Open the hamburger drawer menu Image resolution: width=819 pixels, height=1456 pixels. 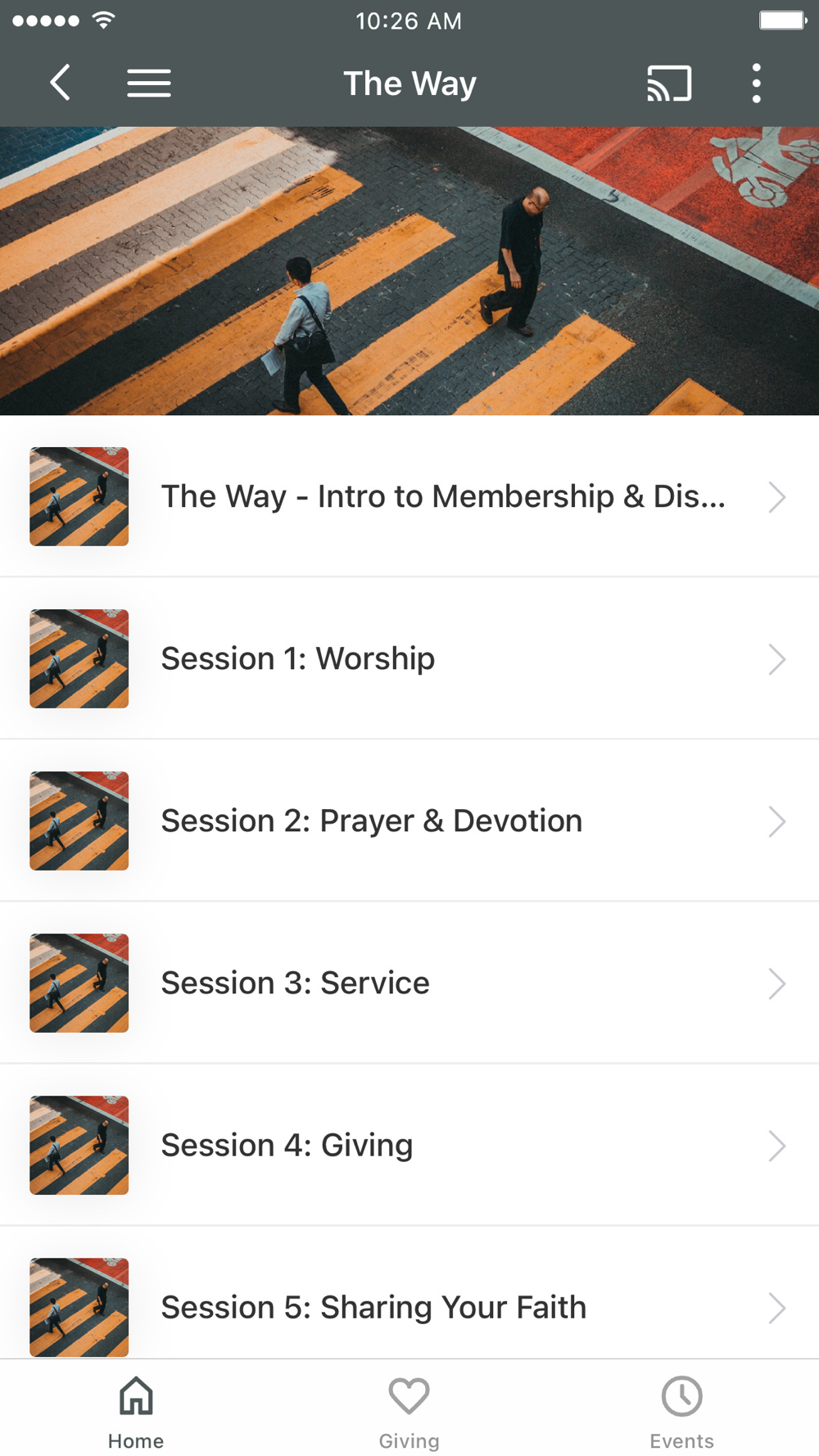(149, 83)
